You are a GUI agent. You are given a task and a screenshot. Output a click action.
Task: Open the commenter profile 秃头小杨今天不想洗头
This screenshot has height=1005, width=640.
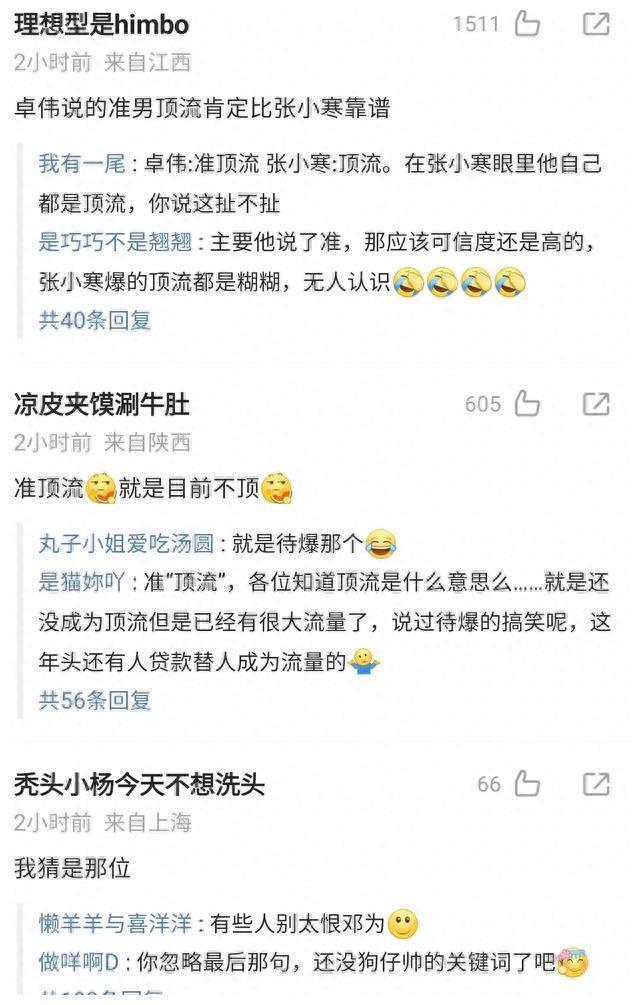[x=140, y=784]
